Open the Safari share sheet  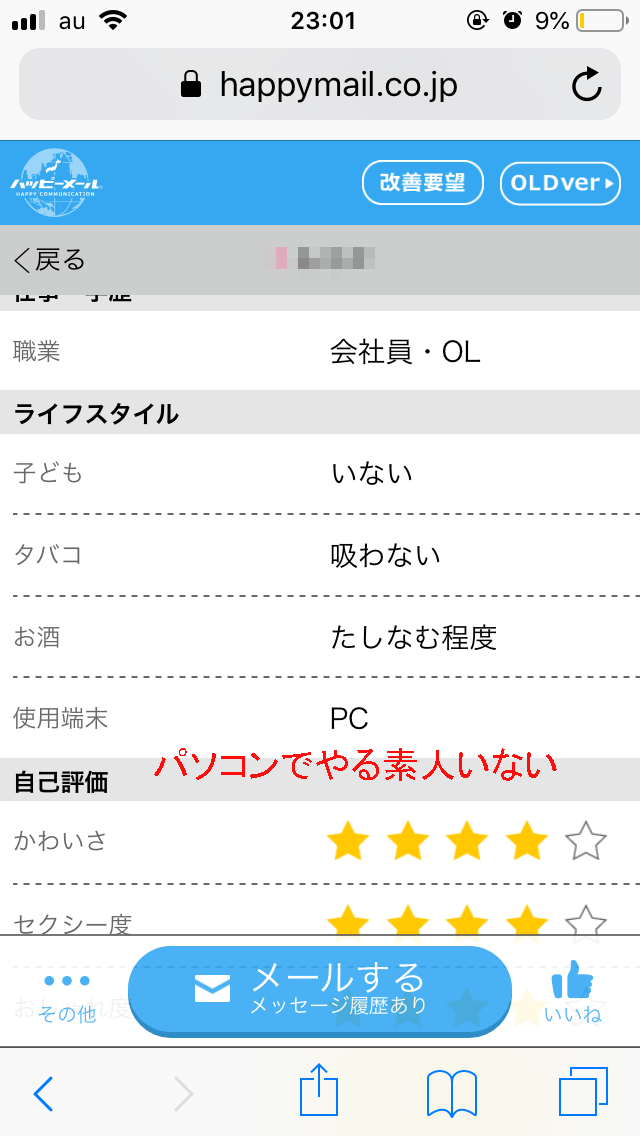pos(319,1091)
